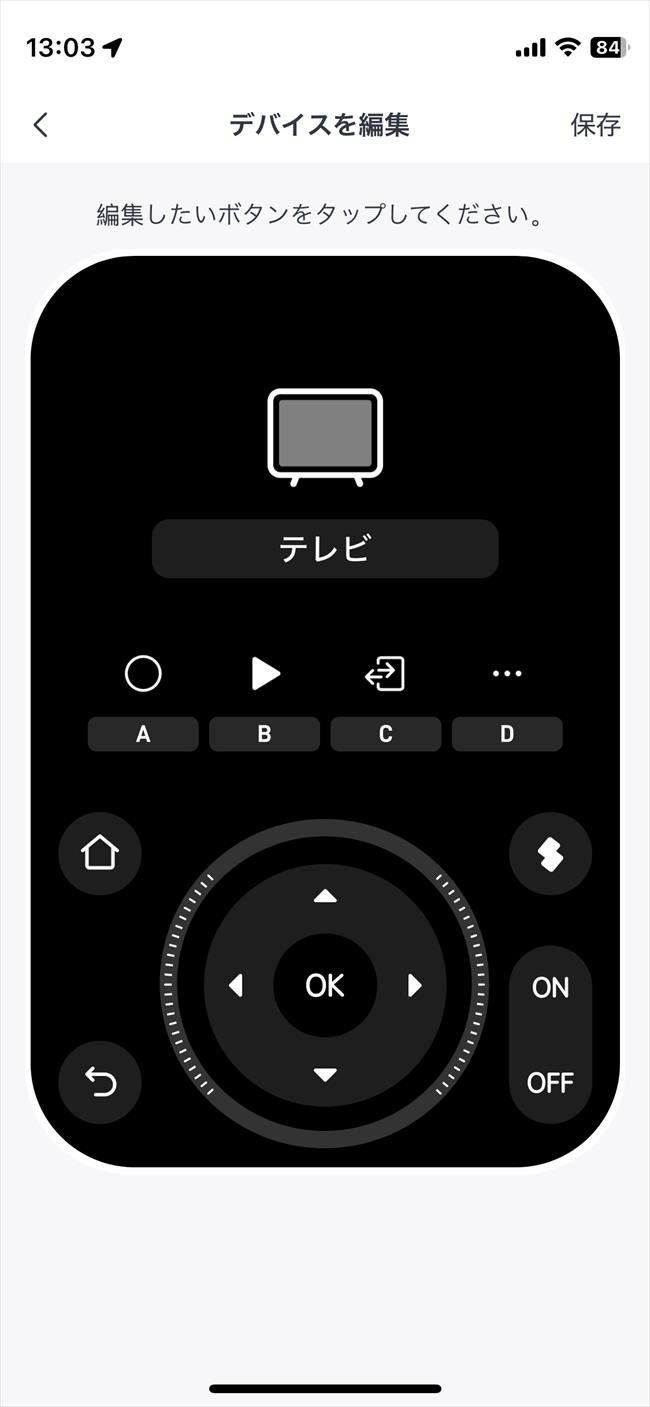This screenshot has height=1407, width=650.
Task: Edit the ON power button
Action: [x=550, y=988]
